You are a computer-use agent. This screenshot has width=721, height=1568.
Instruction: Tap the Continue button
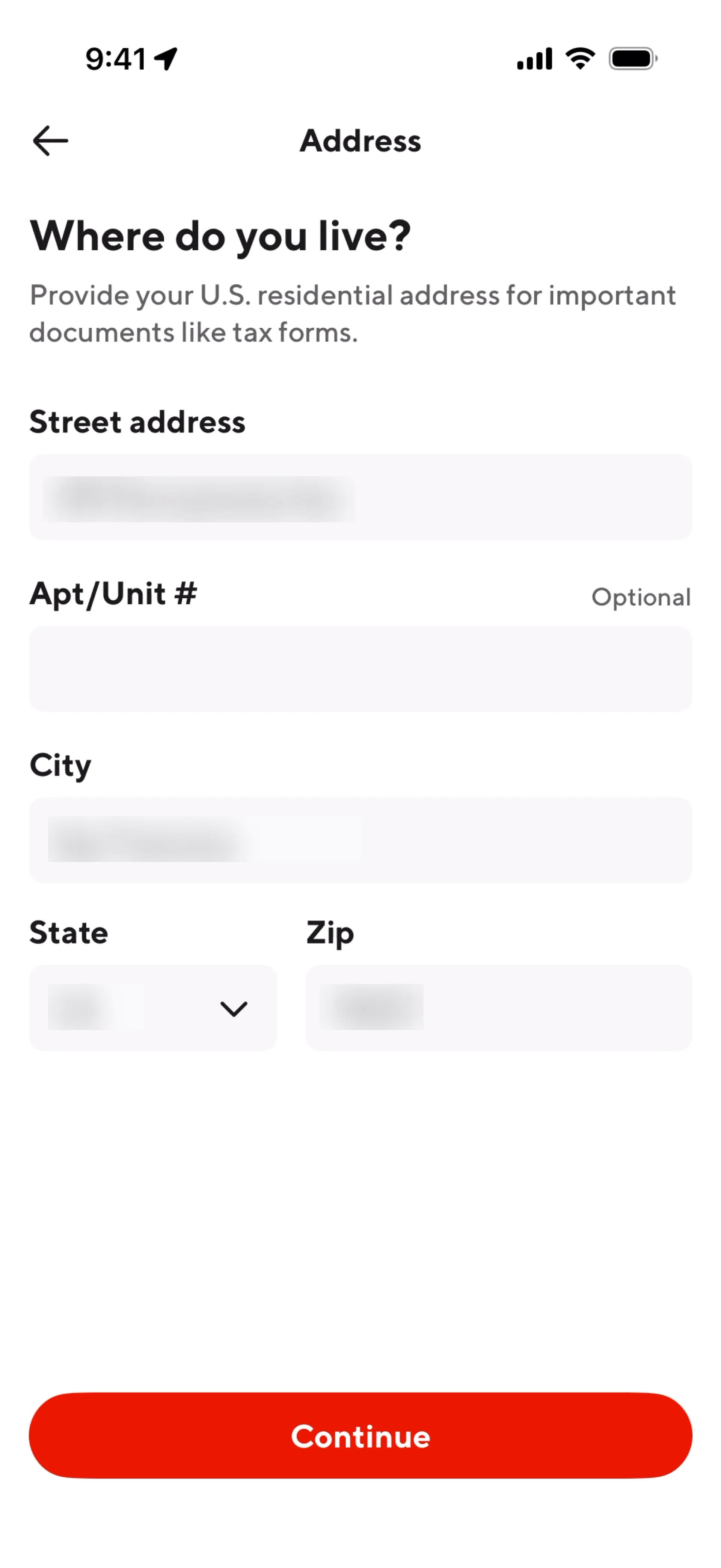[x=360, y=1435]
